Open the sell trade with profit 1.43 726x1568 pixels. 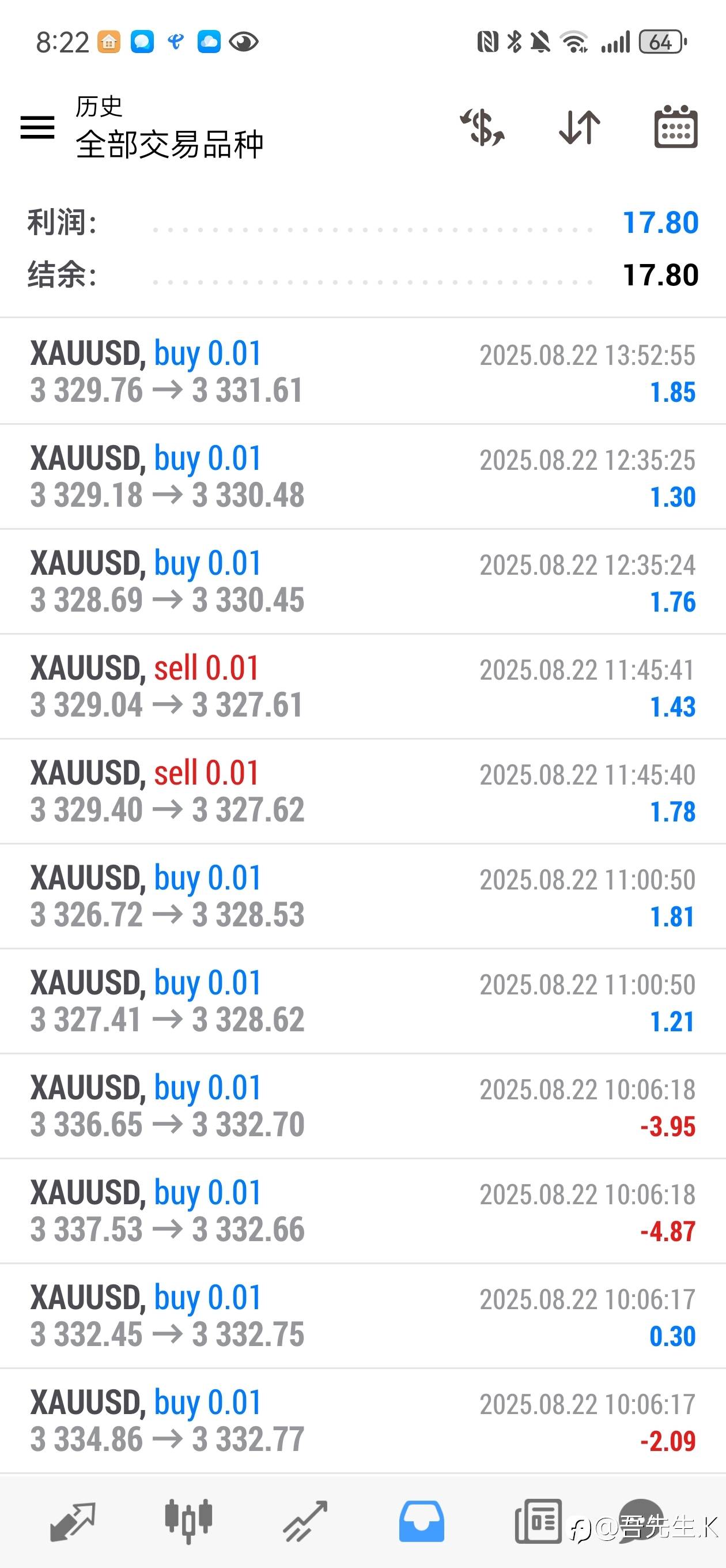362,687
